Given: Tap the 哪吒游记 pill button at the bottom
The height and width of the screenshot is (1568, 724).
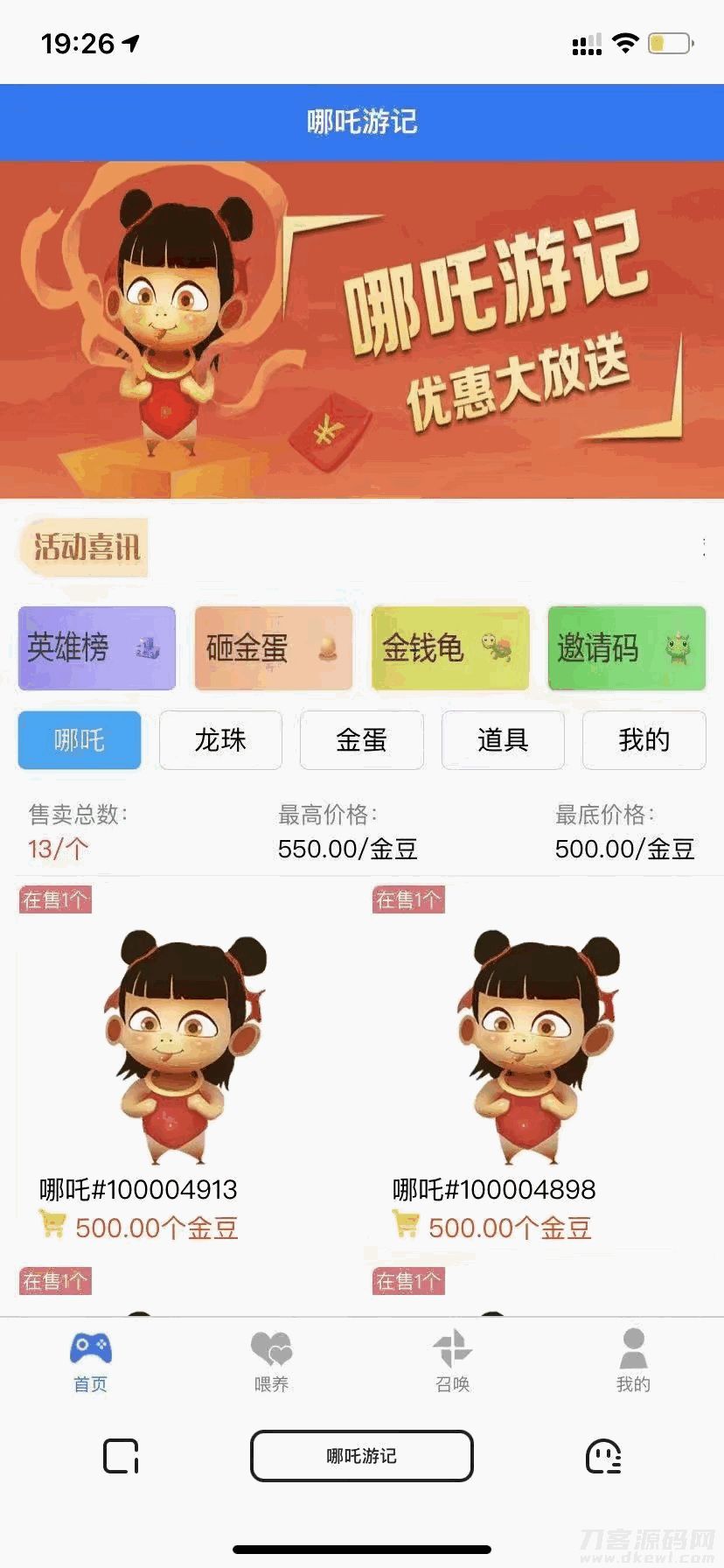Looking at the screenshot, I should pyautogui.click(x=362, y=1456).
